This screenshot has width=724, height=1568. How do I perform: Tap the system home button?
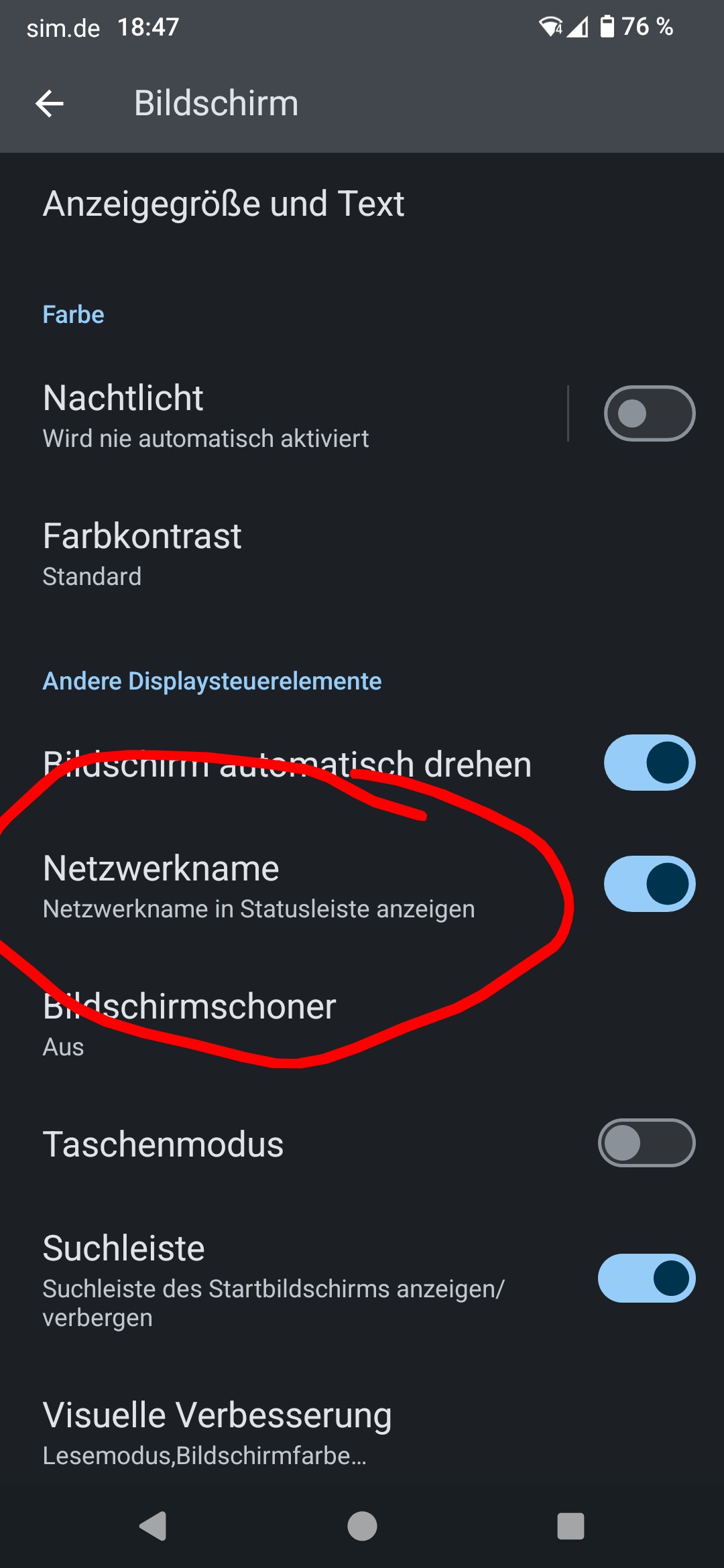362,1526
